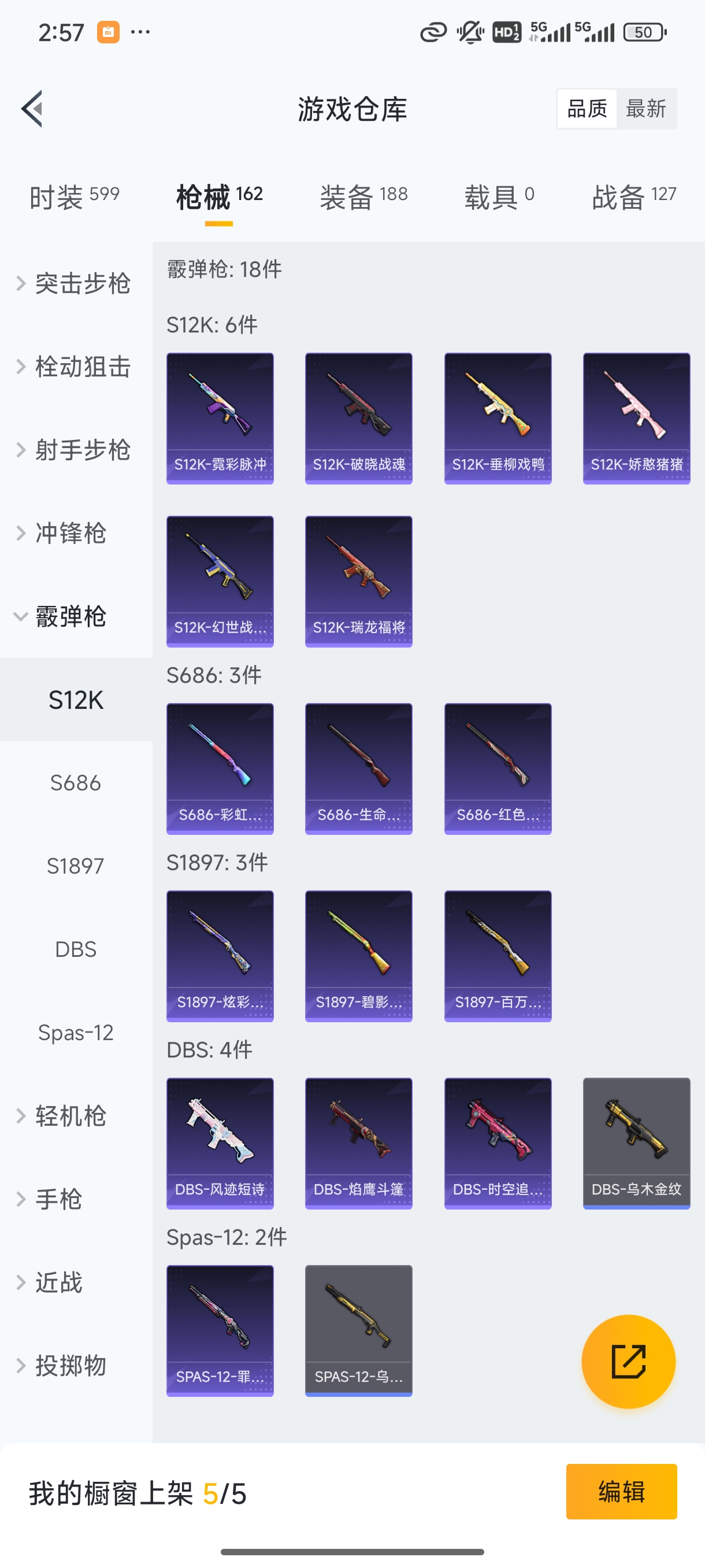Switch sorting to 最新
The image size is (705, 1568).
pos(647,108)
